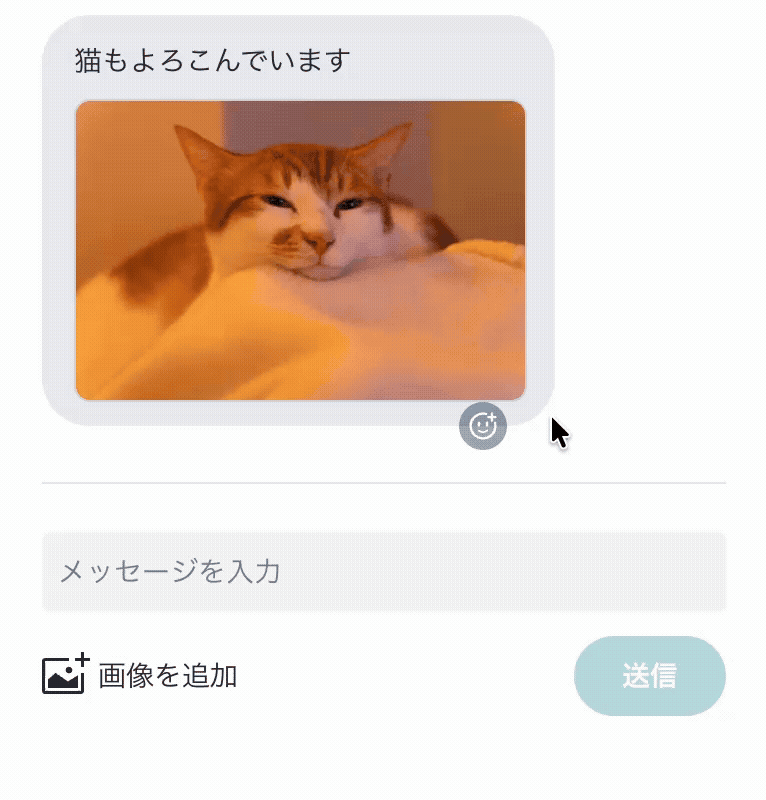Send the message with 送信 button
Image resolution: width=766 pixels, height=800 pixels.
coord(649,676)
